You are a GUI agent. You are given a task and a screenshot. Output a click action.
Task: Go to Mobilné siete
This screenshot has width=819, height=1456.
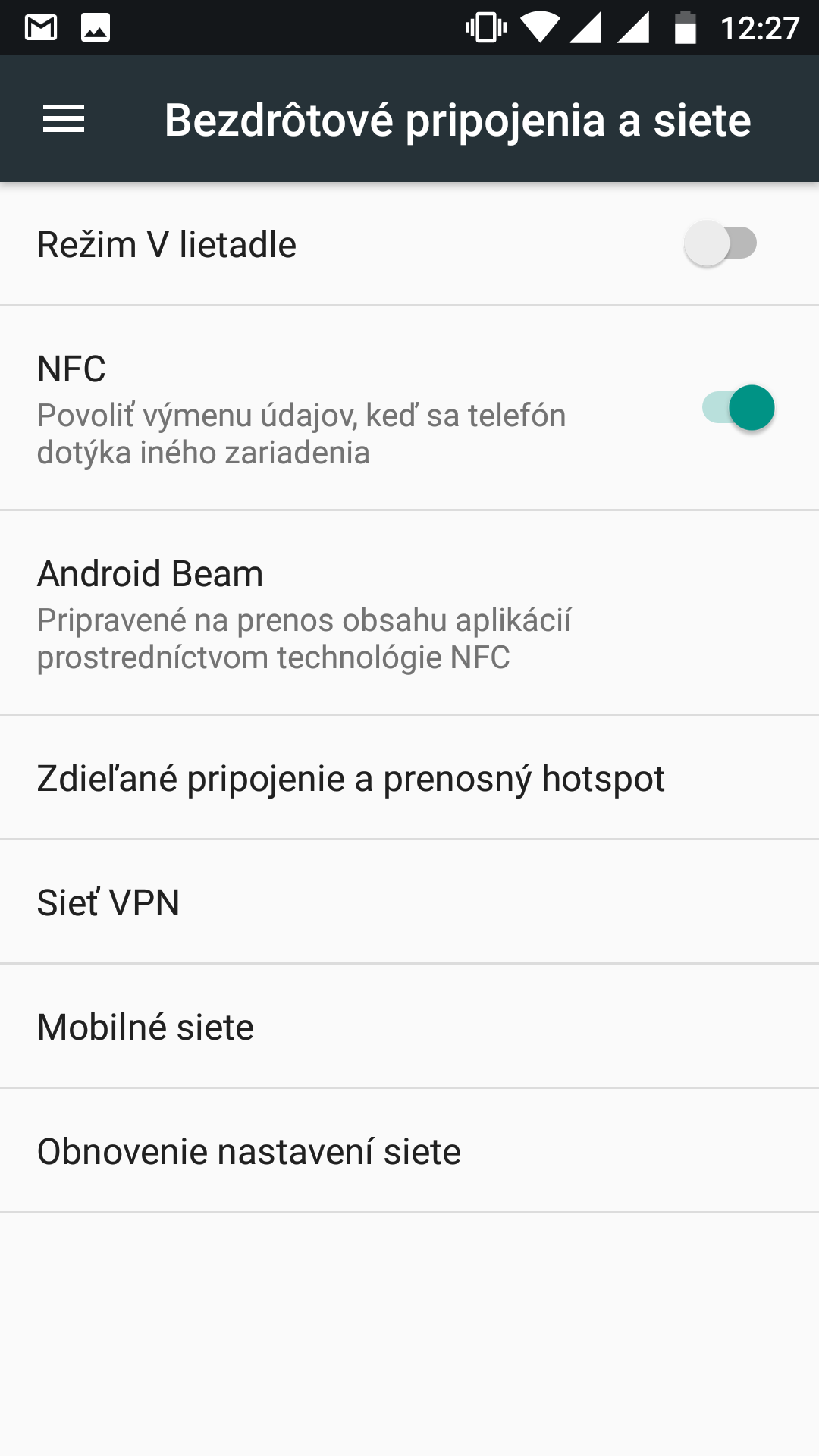pyautogui.click(x=409, y=1026)
